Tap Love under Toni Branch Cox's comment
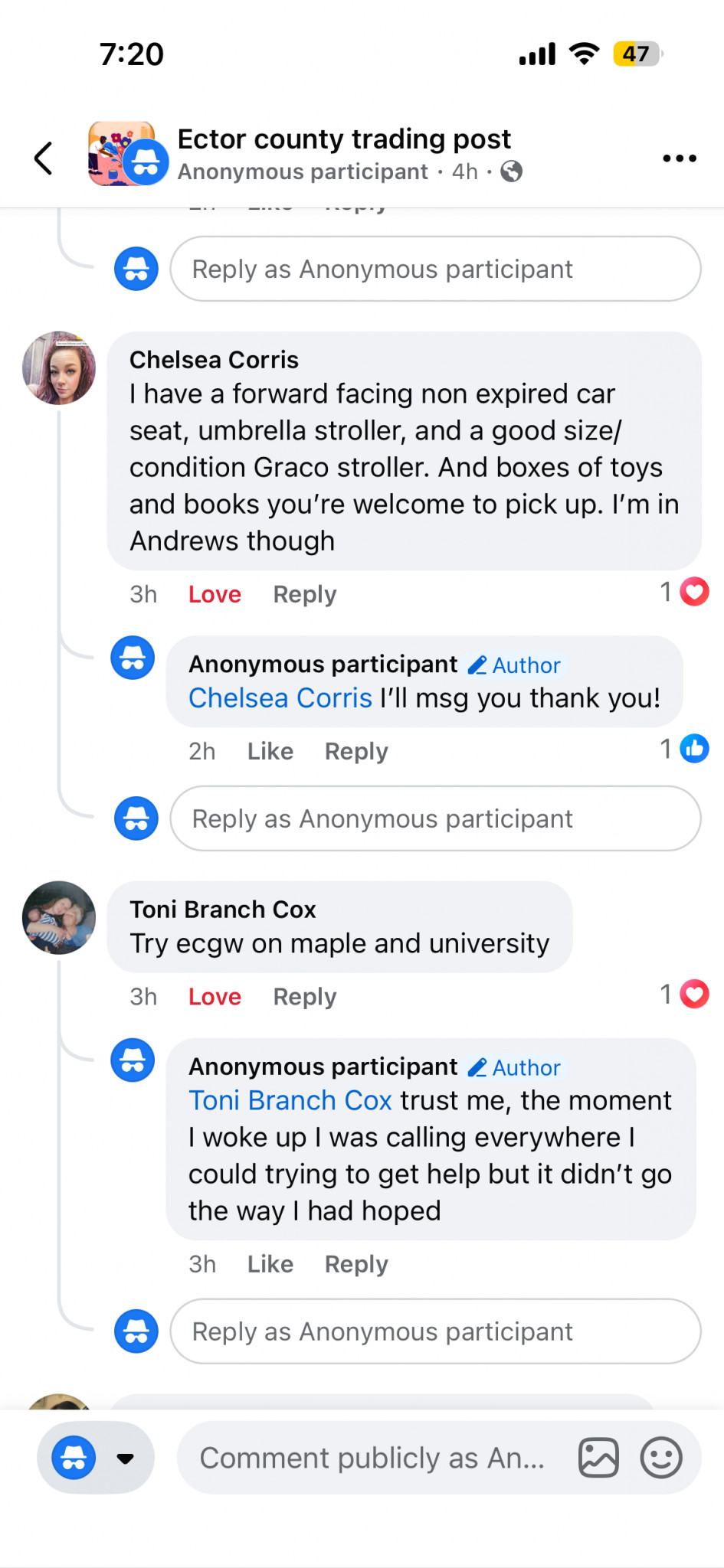The image size is (724, 1568). pyautogui.click(x=215, y=997)
